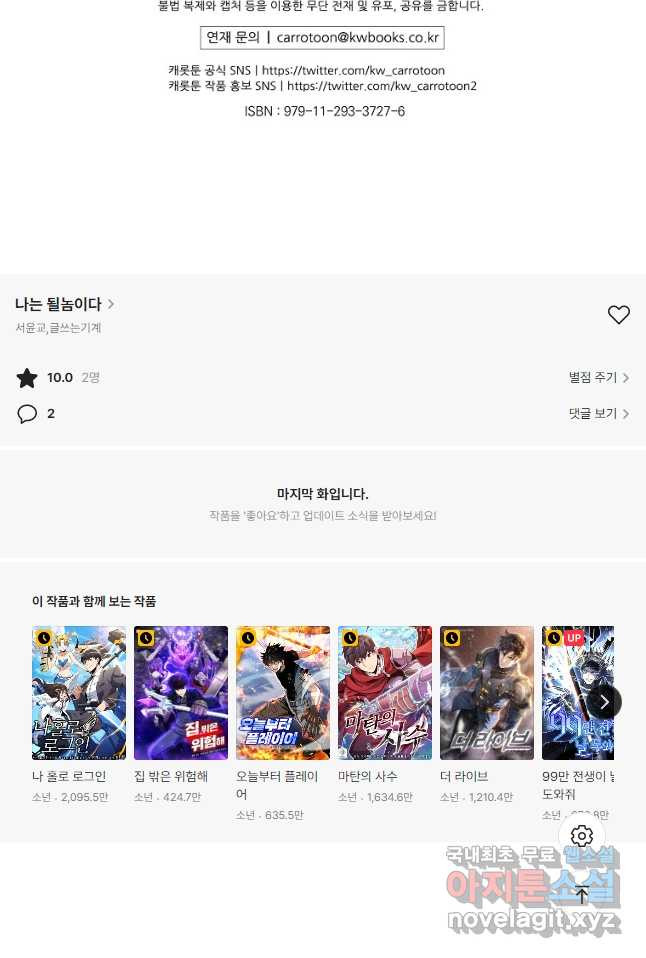Show next recommended works with the arrow
The image size is (646, 958).
pos(604,702)
